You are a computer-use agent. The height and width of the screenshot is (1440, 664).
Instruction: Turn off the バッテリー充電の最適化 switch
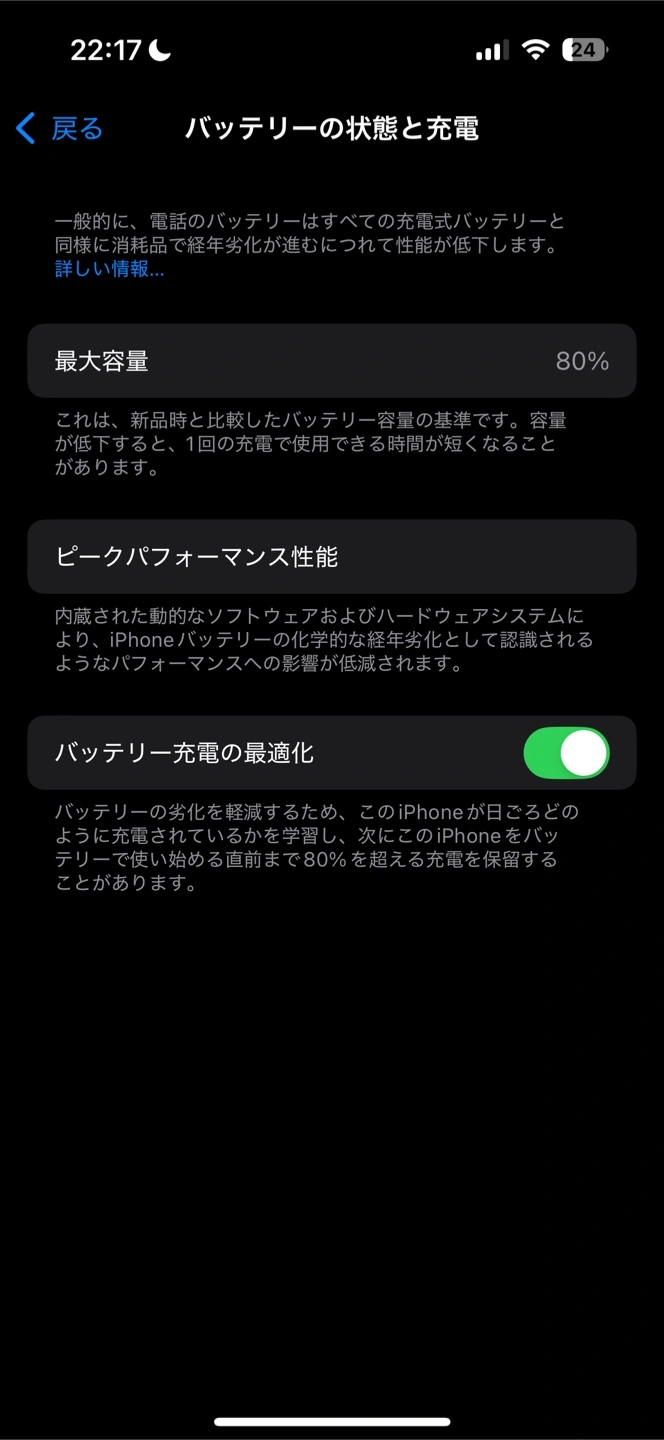566,753
